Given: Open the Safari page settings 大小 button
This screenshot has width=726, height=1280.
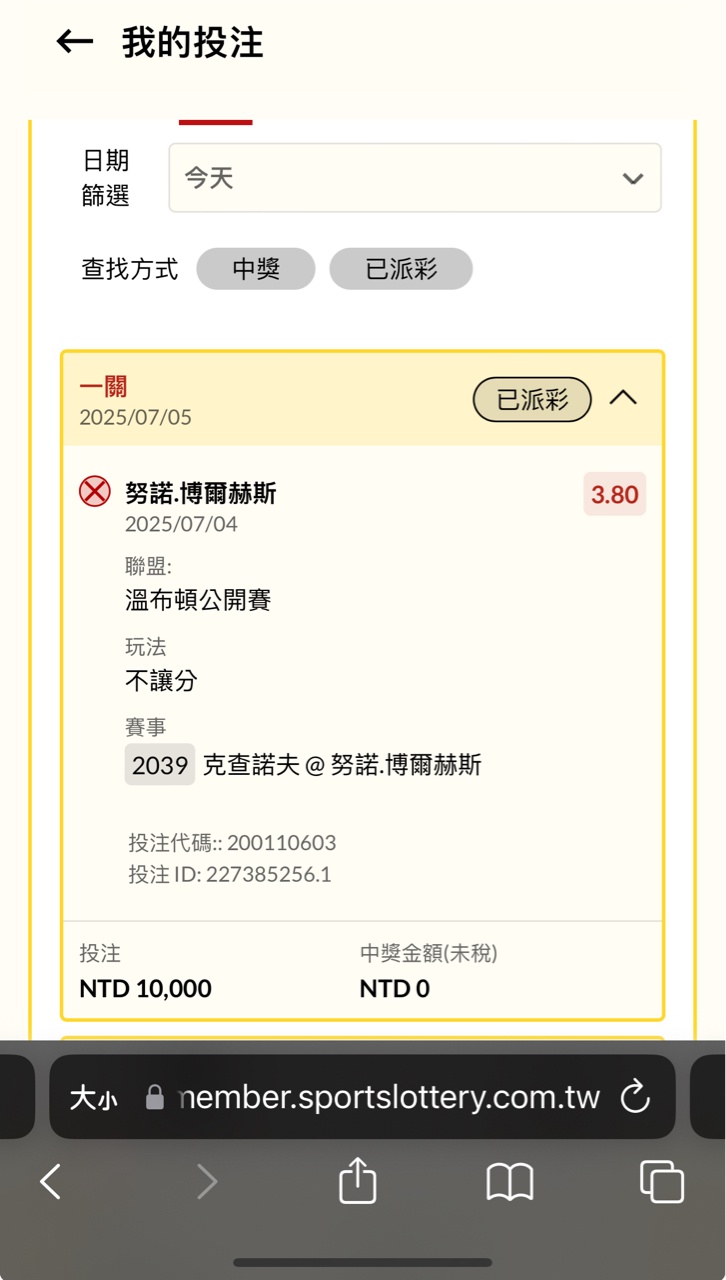Looking at the screenshot, I should 93,1098.
